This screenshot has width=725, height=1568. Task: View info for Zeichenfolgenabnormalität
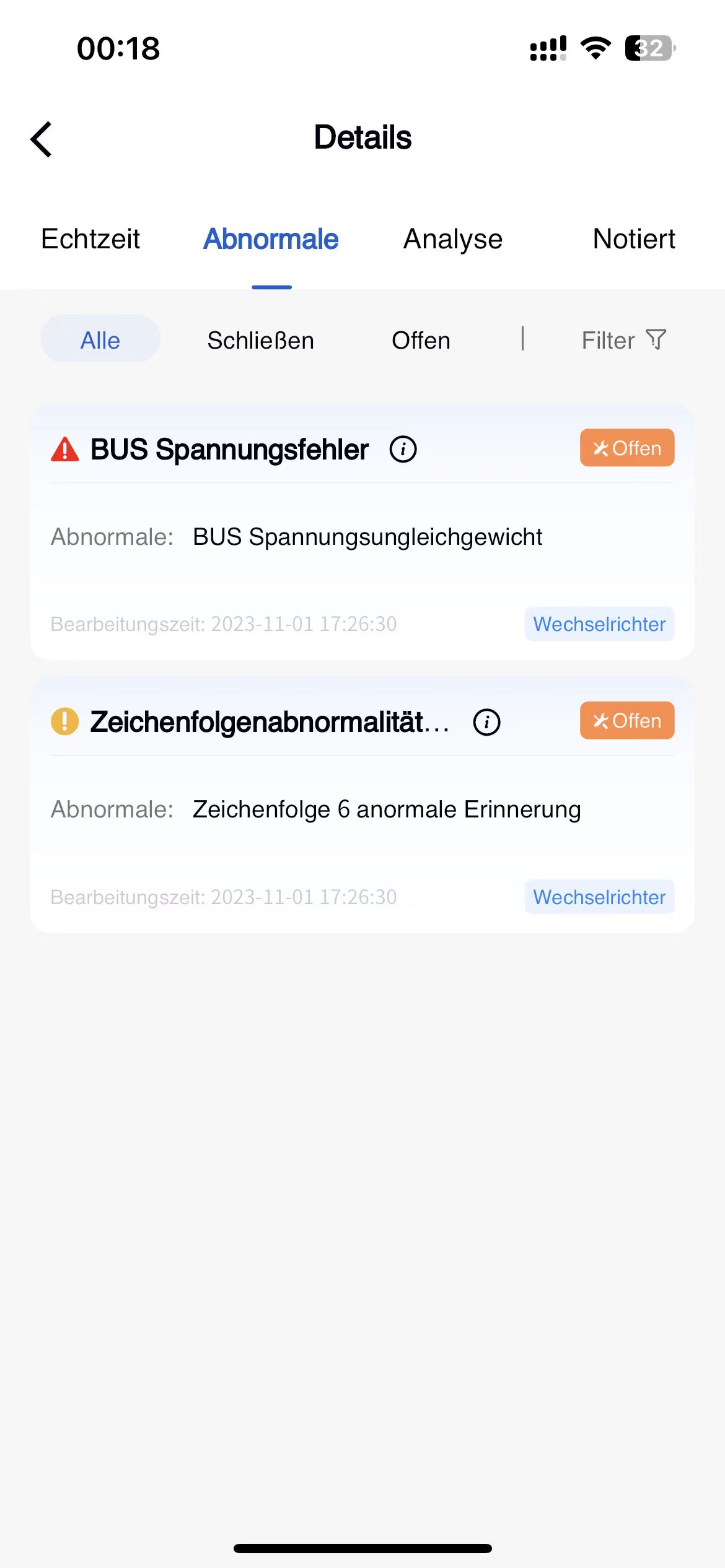pos(487,722)
